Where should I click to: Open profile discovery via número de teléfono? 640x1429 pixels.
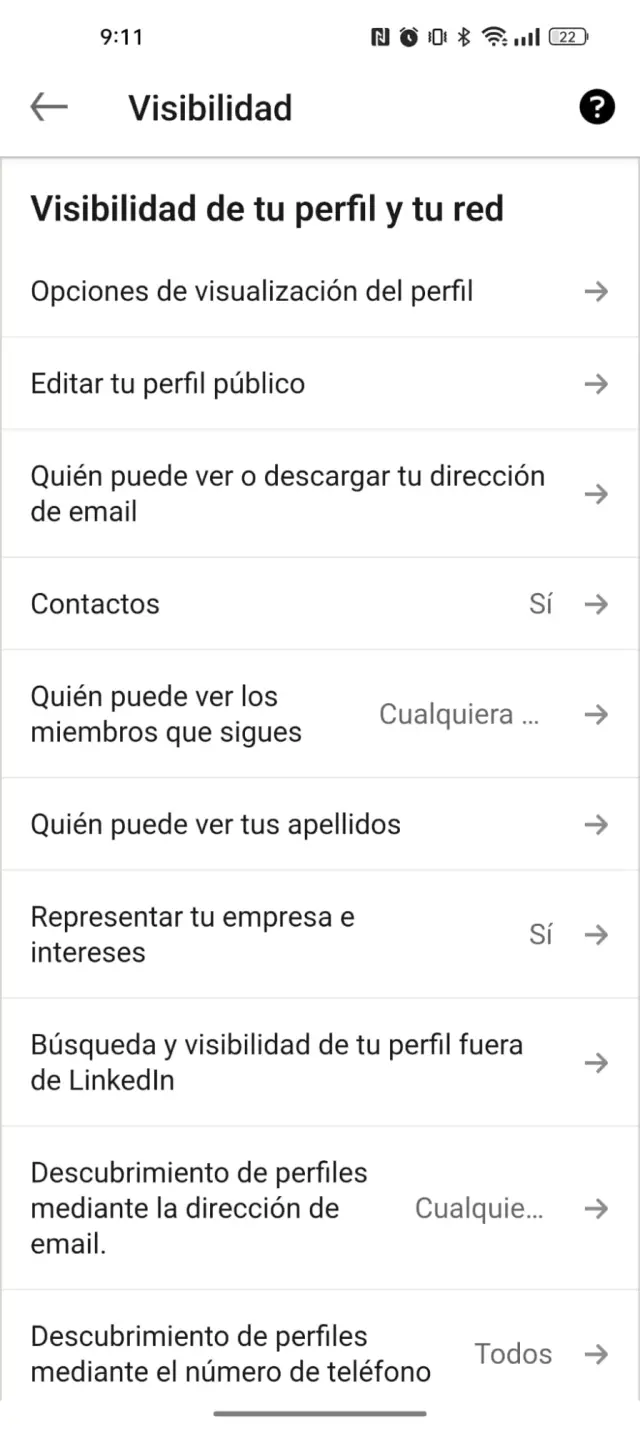click(x=320, y=1353)
